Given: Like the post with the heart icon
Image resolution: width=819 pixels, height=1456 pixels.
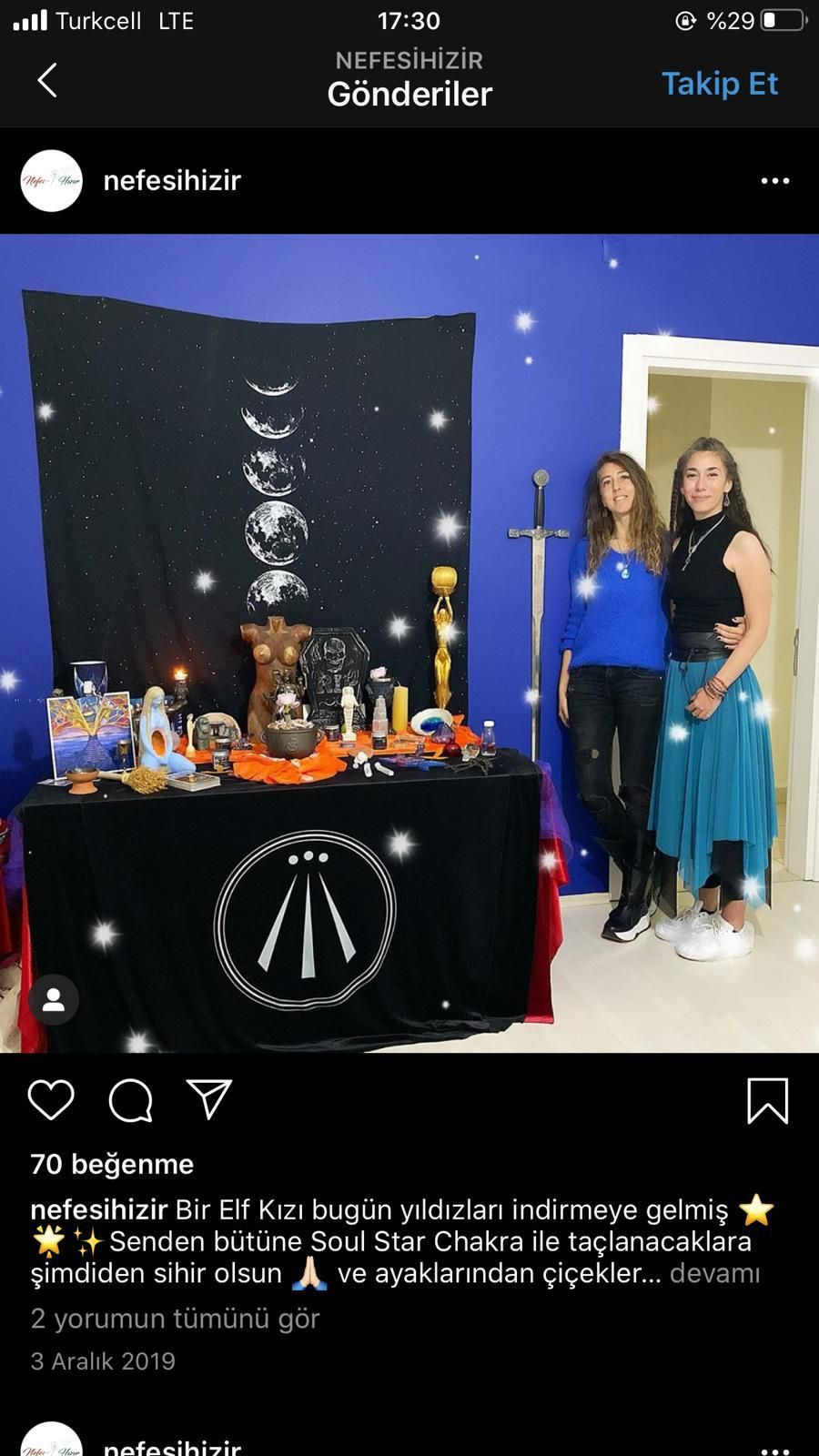Looking at the screenshot, I should point(51,1100).
